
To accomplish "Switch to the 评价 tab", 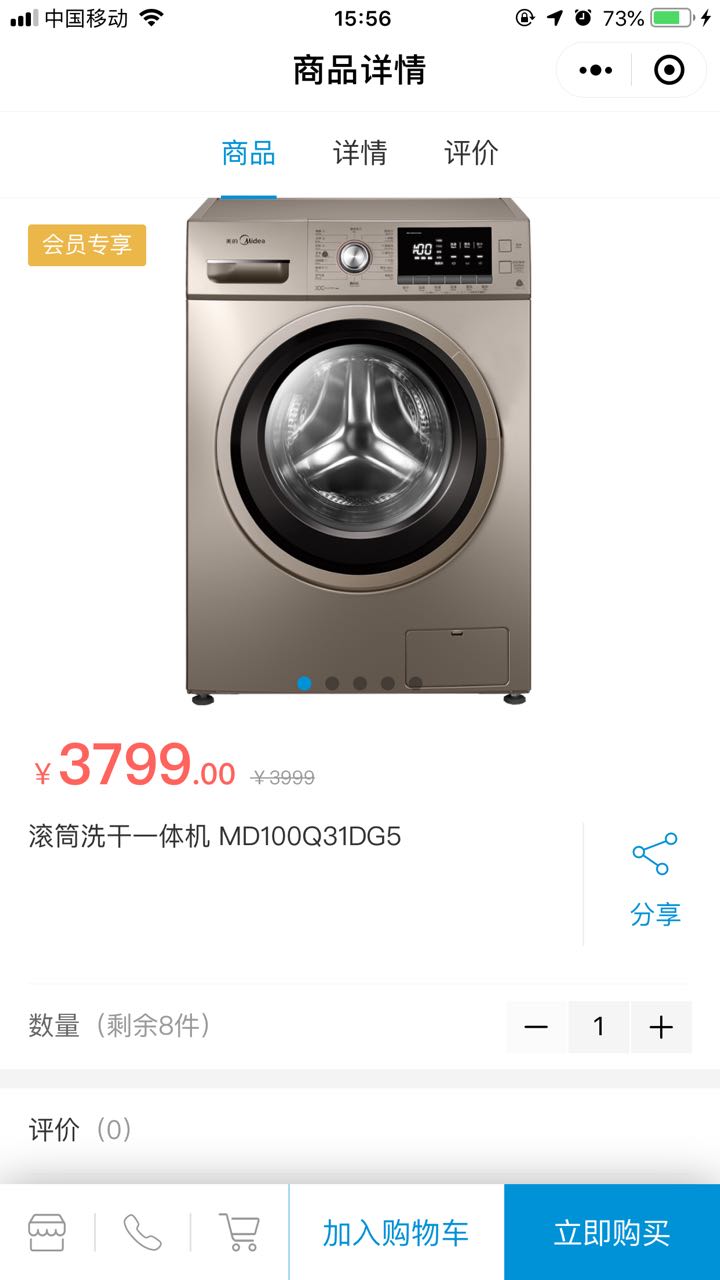I will 471,153.
